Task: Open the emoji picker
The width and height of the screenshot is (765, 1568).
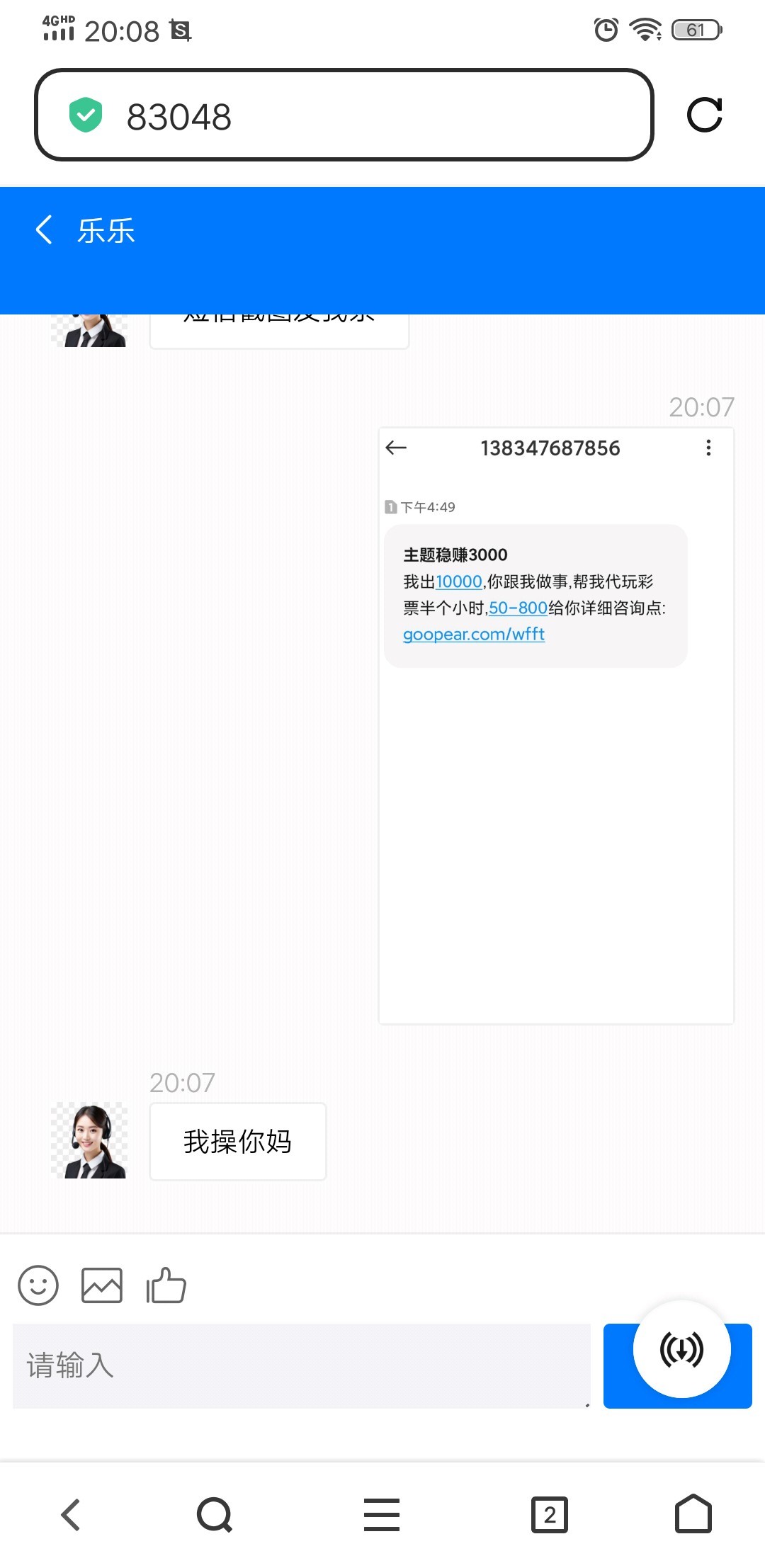Action: 38,1285
